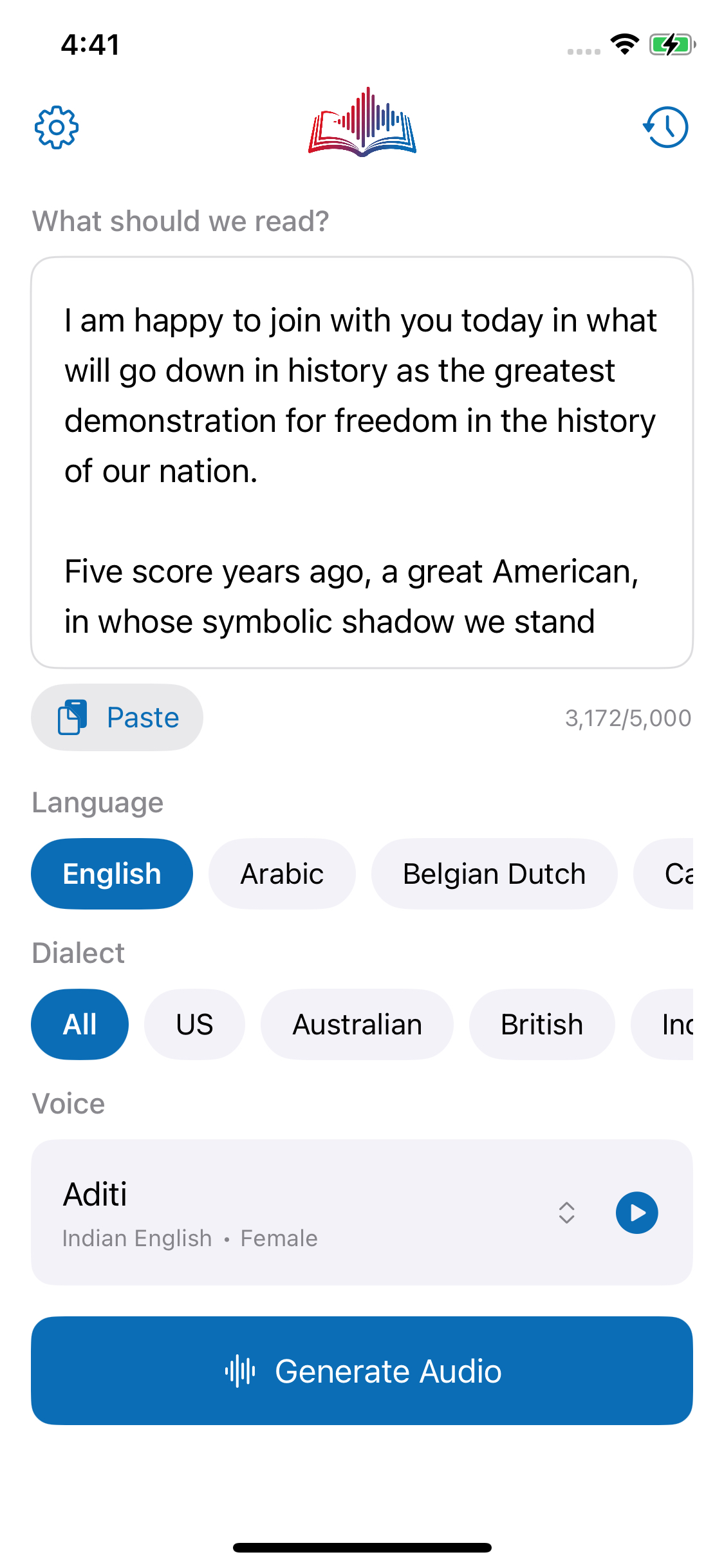The width and height of the screenshot is (724, 1568).
Task: Paste clipboard text into the reader
Action: click(x=116, y=716)
